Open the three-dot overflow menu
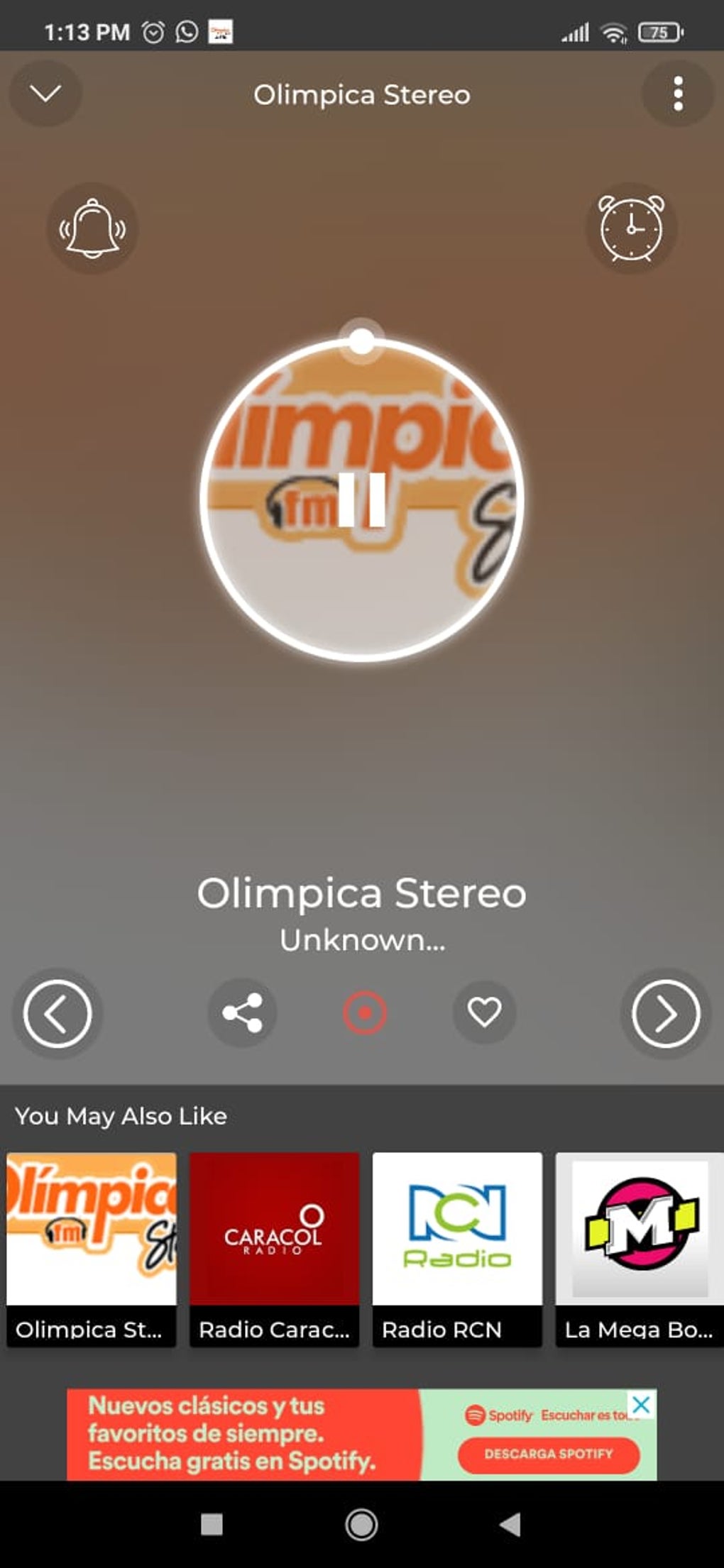 (678, 93)
